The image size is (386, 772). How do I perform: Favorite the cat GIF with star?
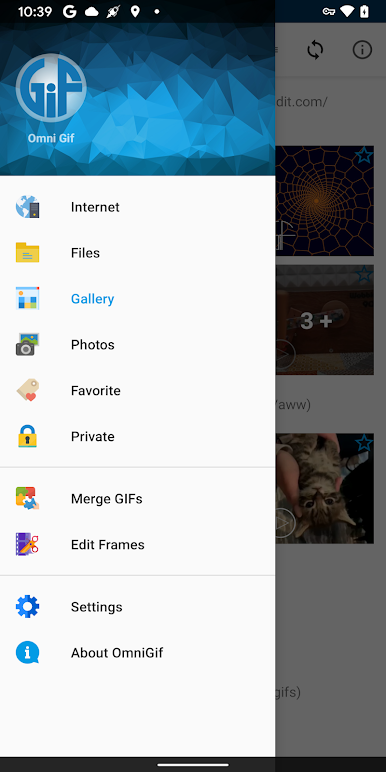[x=364, y=443]
